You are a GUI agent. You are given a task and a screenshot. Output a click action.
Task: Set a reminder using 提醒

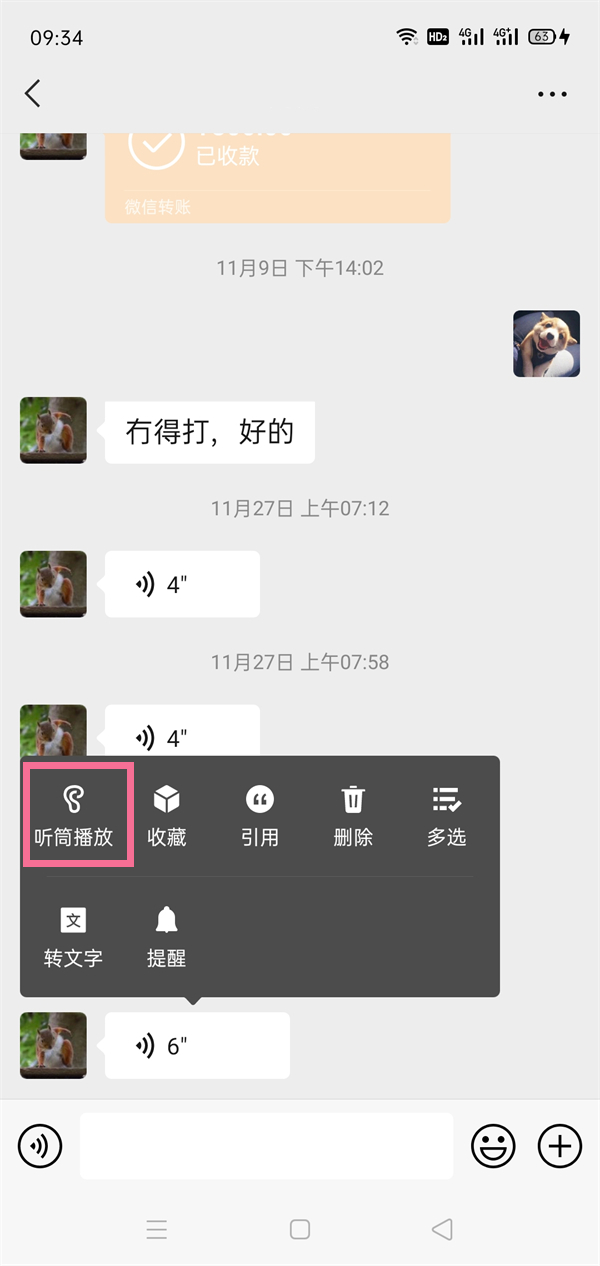tap(167, 937)
